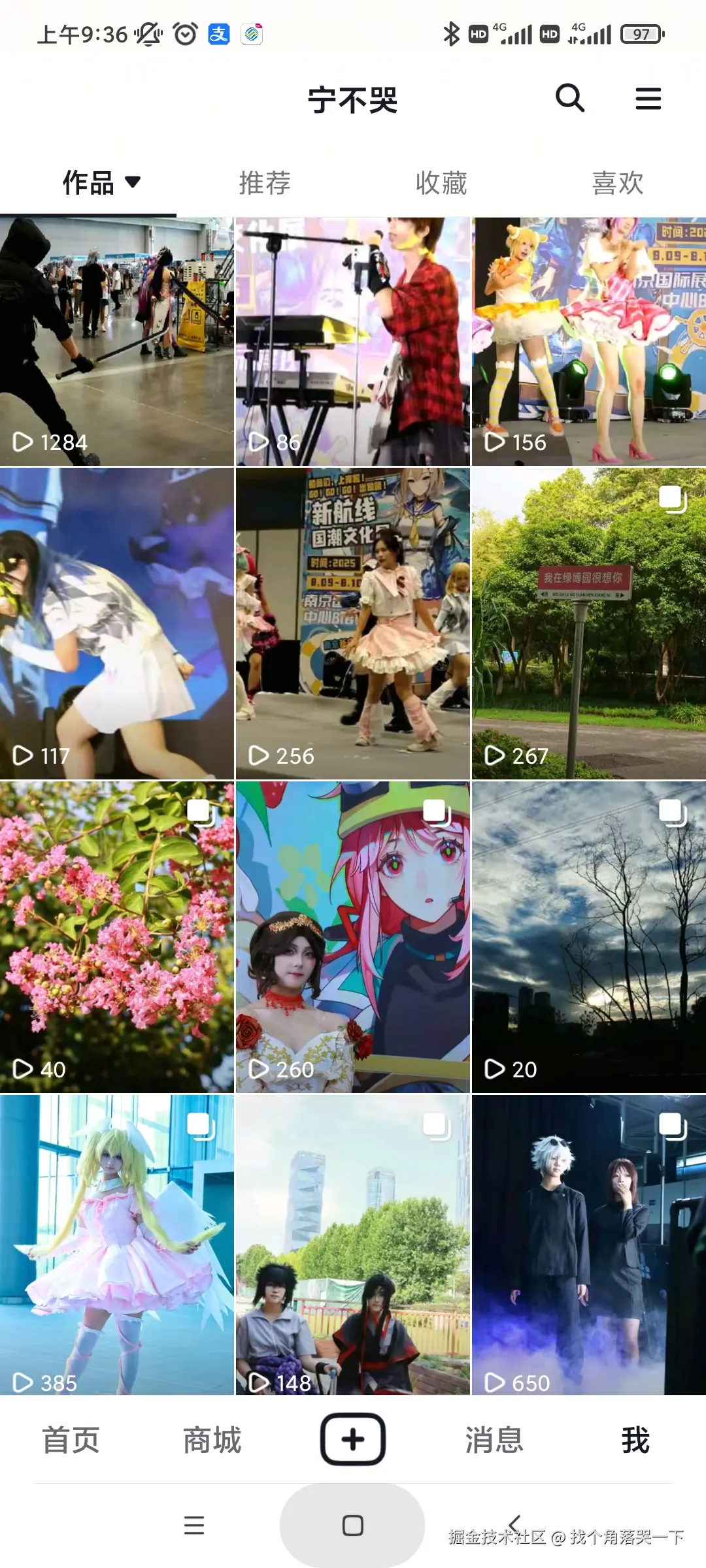
Task: Open the video with 117 plays
Action: pyautogui.click(x=116, y=623)
